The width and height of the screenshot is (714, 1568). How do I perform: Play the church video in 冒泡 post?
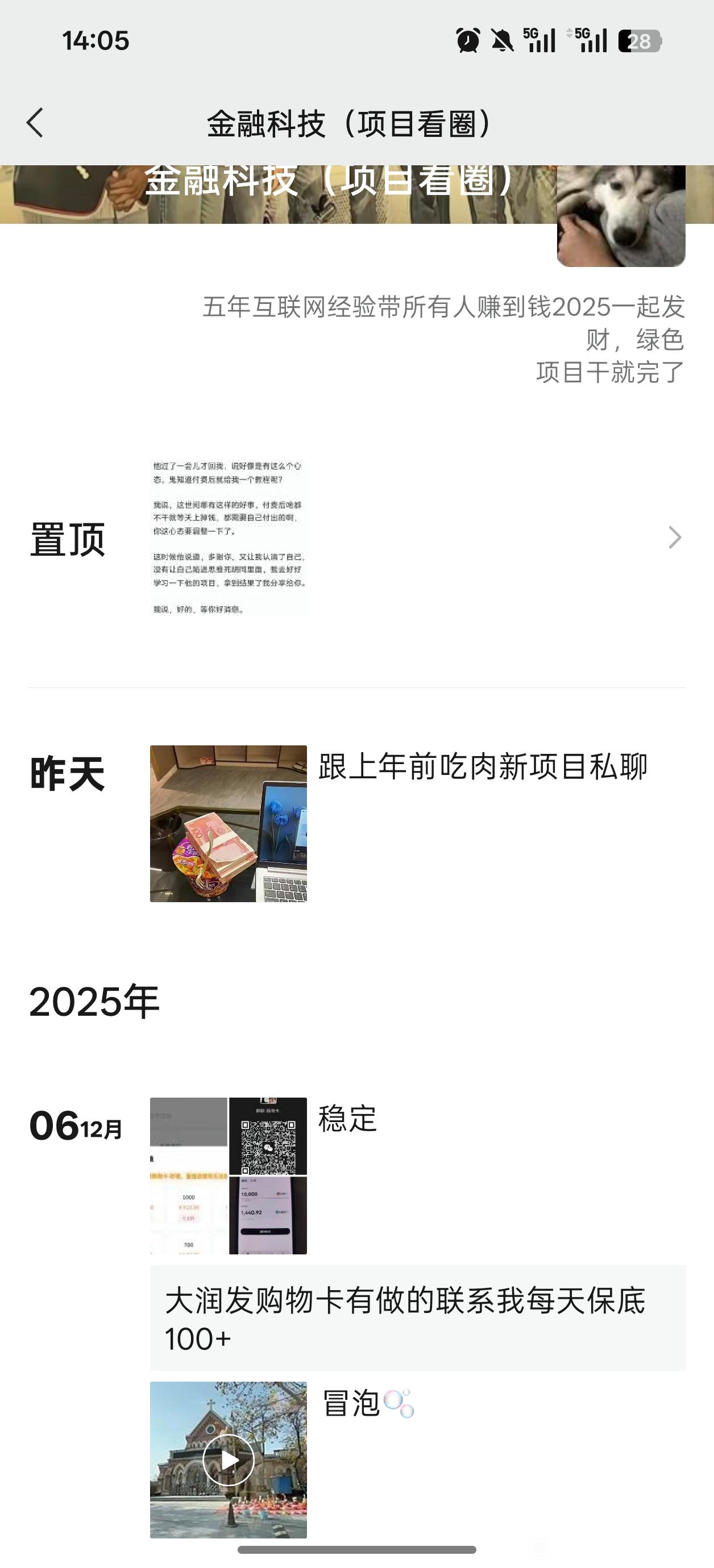pos(229,1459)
